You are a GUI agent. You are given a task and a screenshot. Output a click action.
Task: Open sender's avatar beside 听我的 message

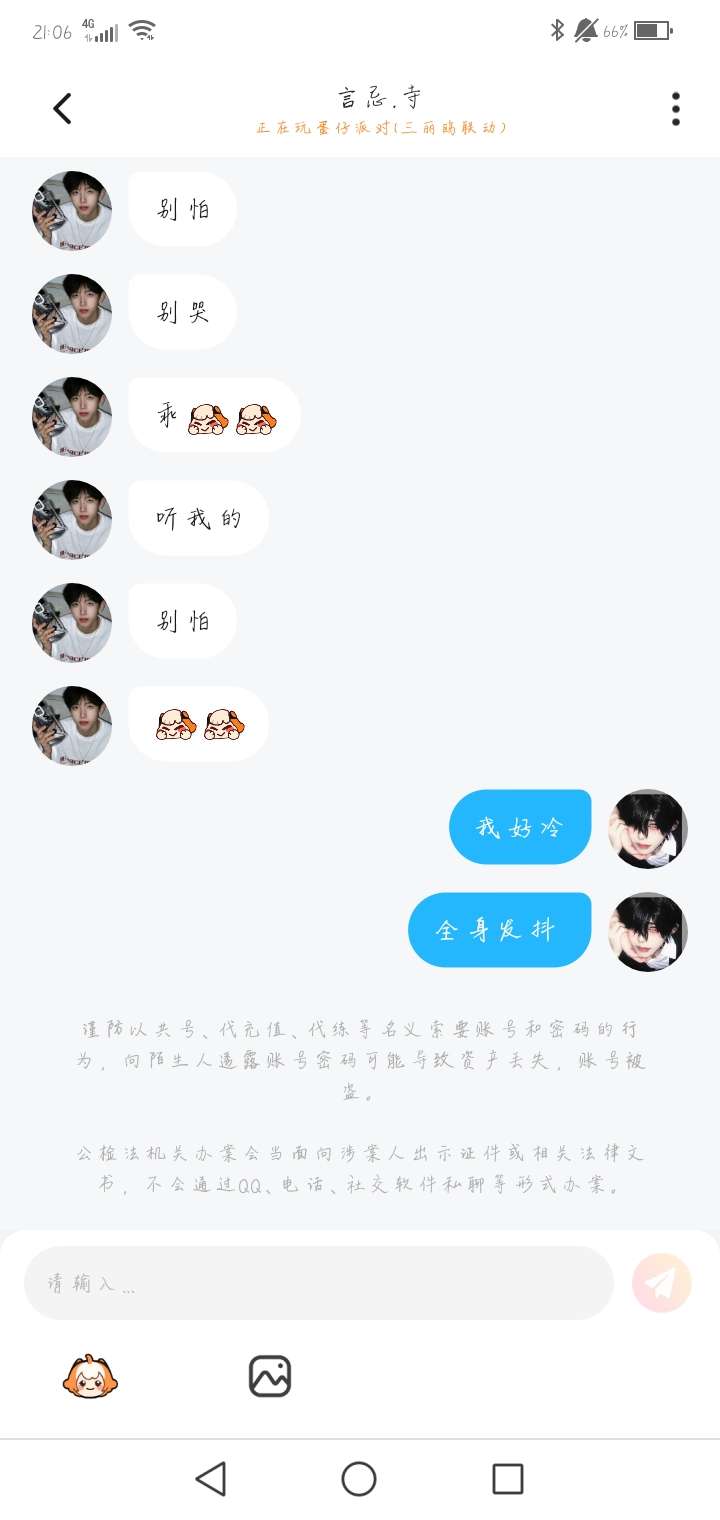coord(72,519)
